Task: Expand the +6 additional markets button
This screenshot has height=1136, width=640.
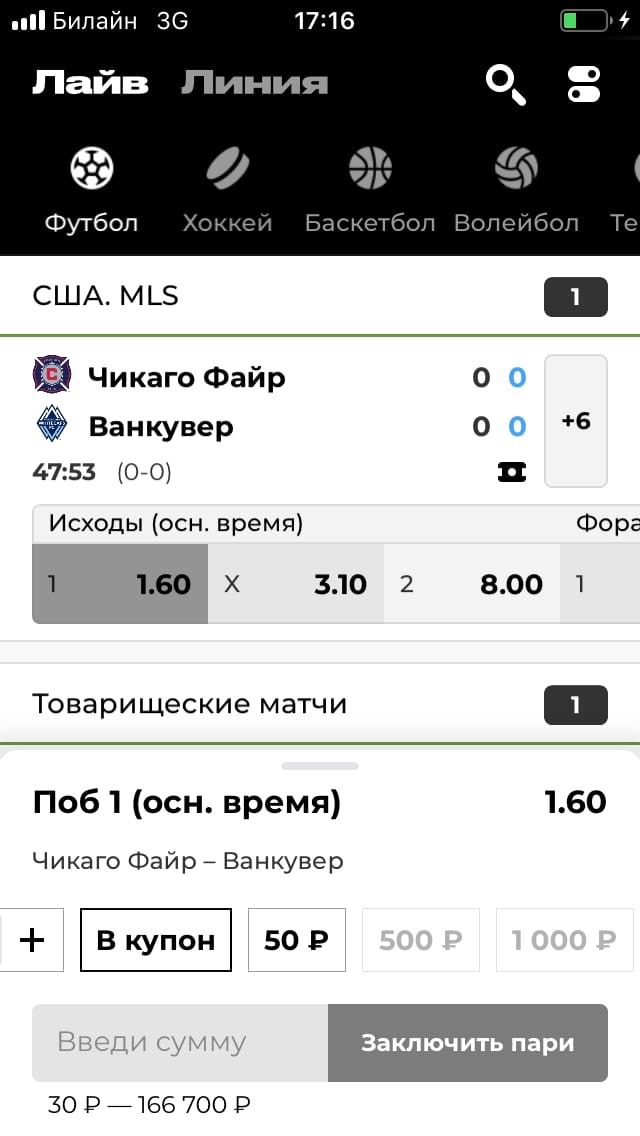Action: point(576,421)
